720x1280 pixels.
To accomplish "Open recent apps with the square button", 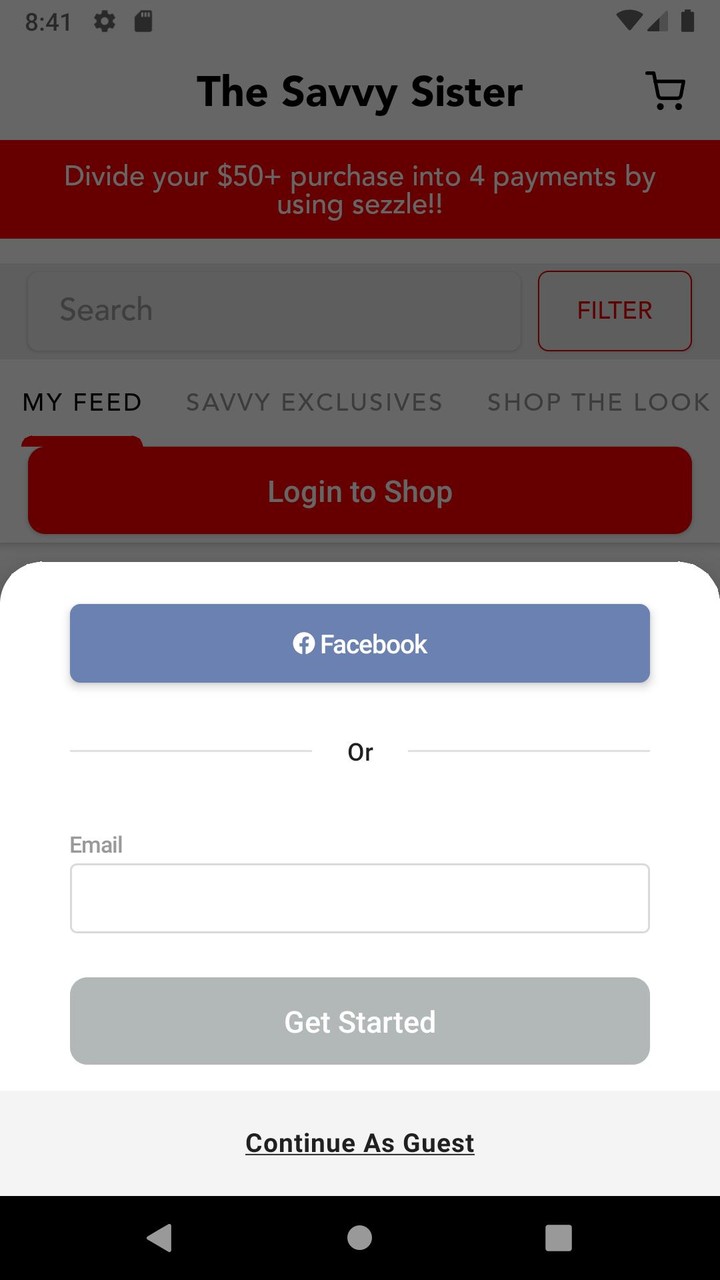I will [x=558, y=1237].
